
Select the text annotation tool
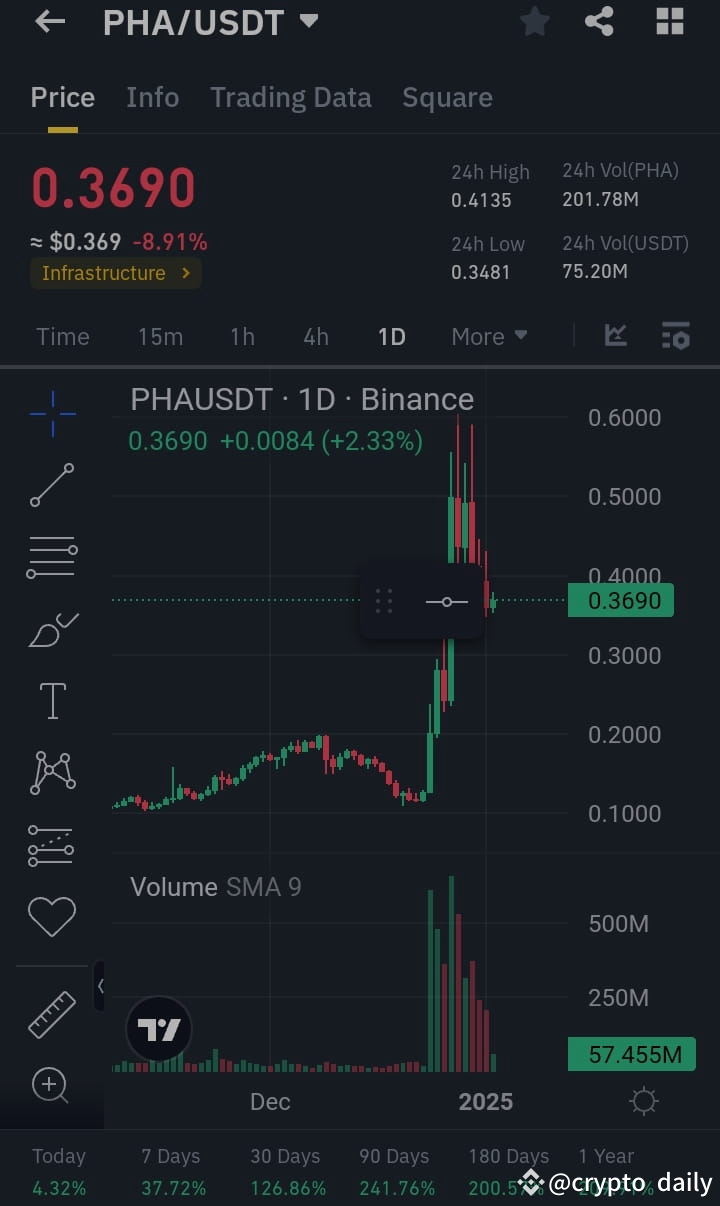point(52,701)
